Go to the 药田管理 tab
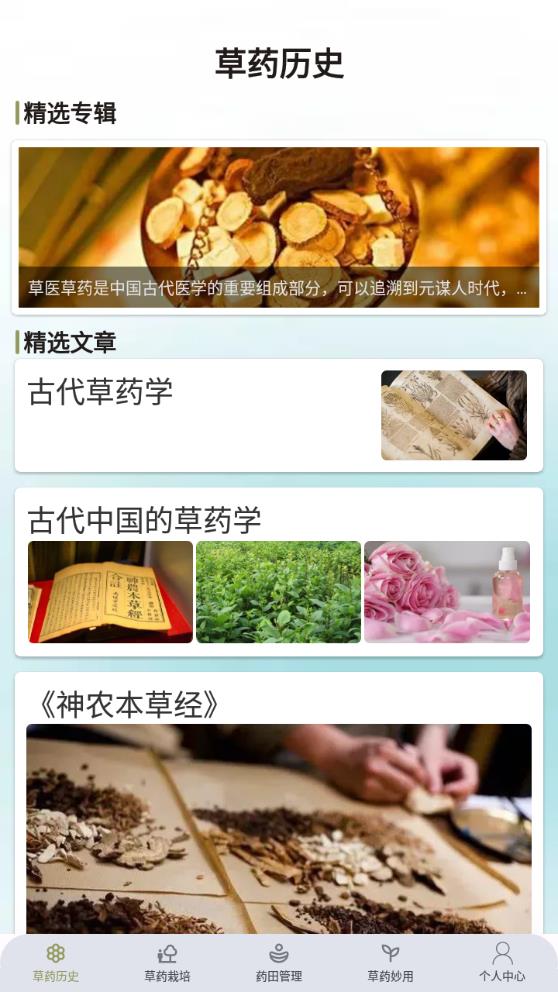This screenshot has height=992, width=558. click(278, 962)
